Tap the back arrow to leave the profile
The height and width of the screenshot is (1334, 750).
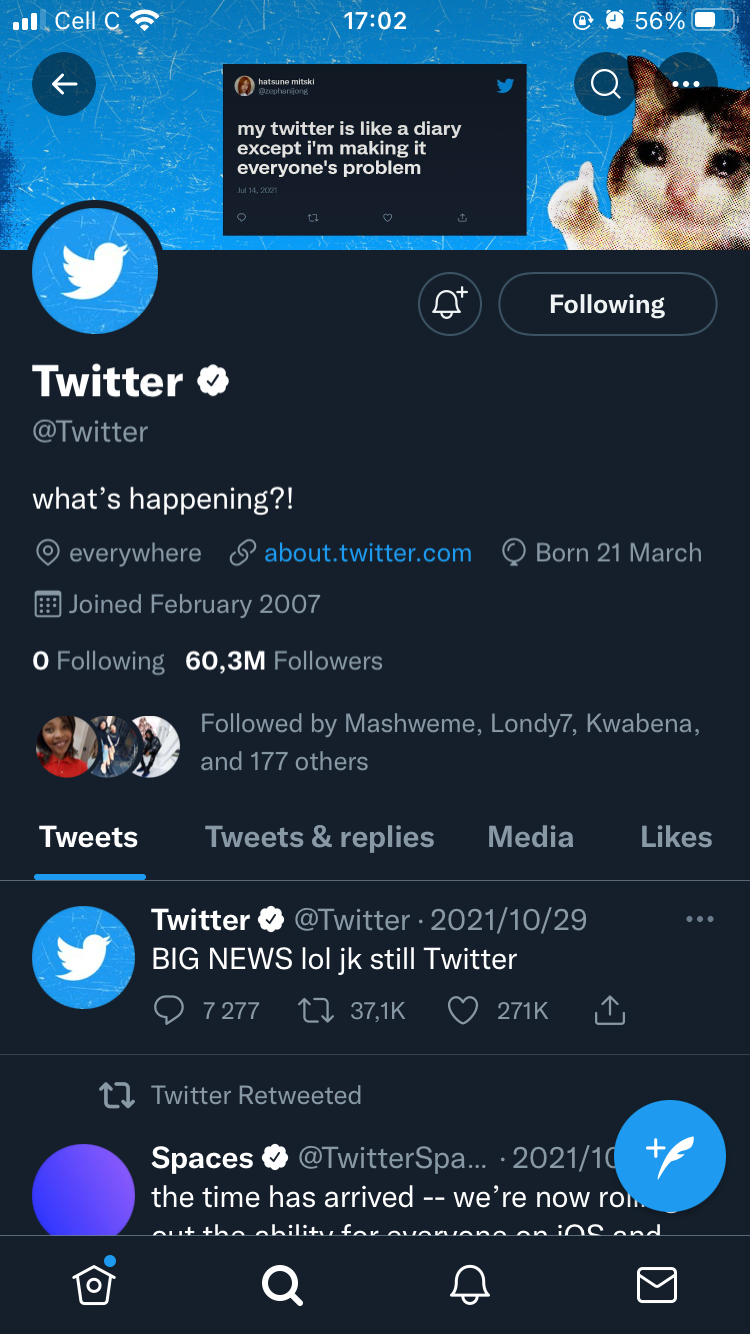[64, 84]
